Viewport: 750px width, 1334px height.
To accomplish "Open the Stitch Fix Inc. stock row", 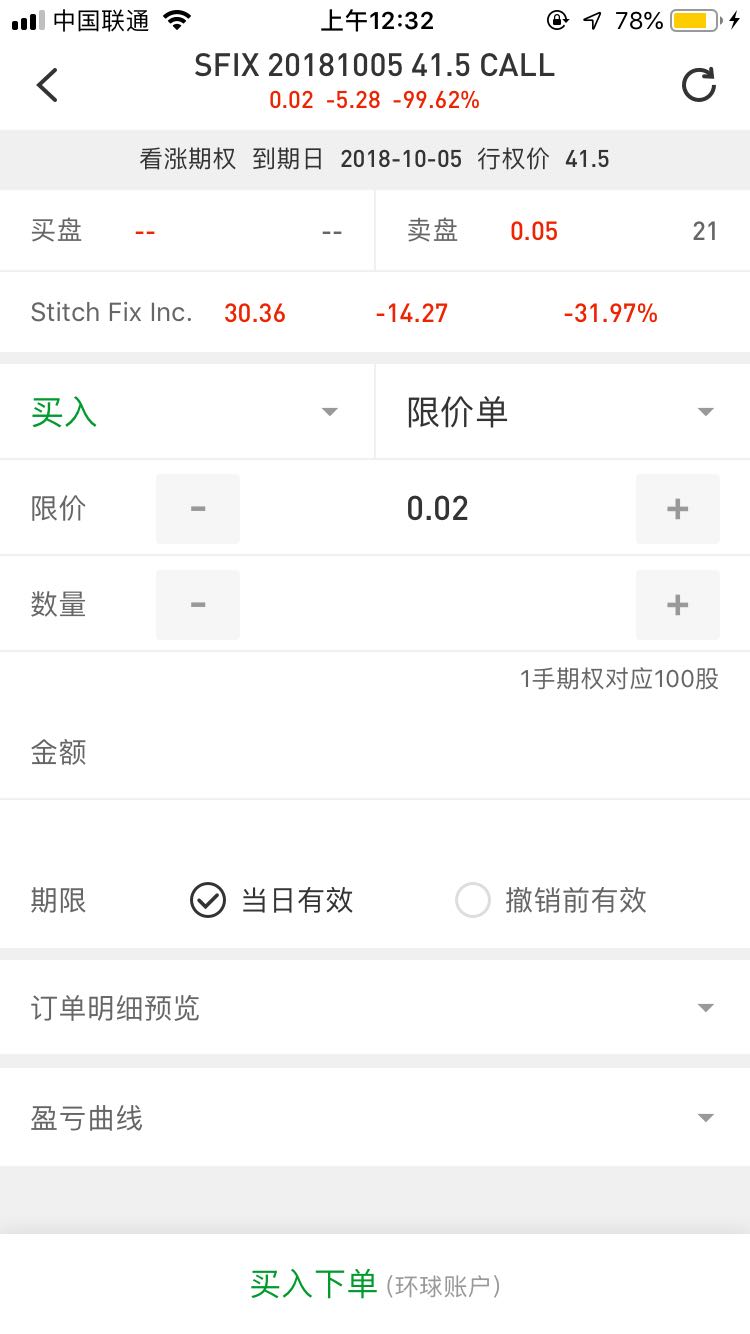I will click(x=375, y=313).
